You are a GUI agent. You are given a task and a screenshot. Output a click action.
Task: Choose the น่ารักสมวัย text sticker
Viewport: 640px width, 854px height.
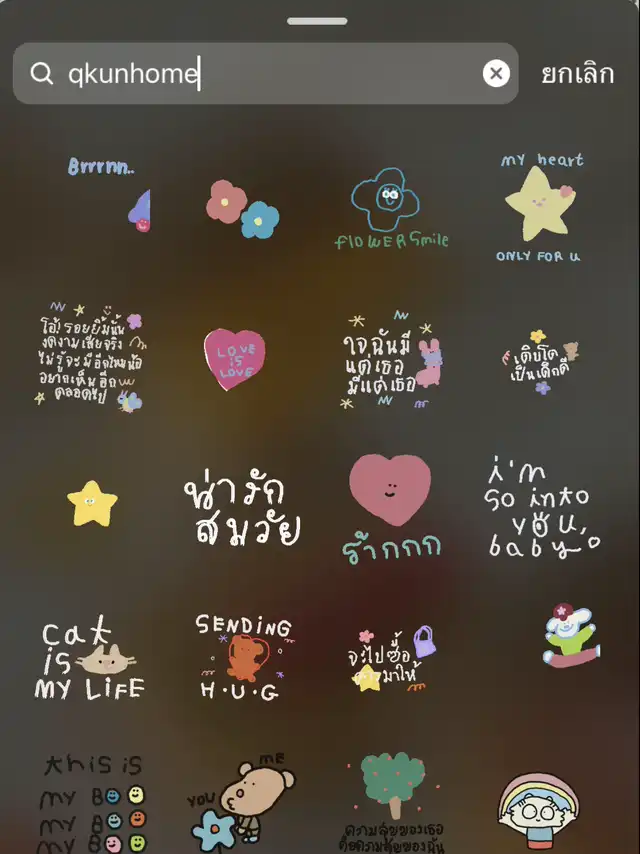point(243,508)
